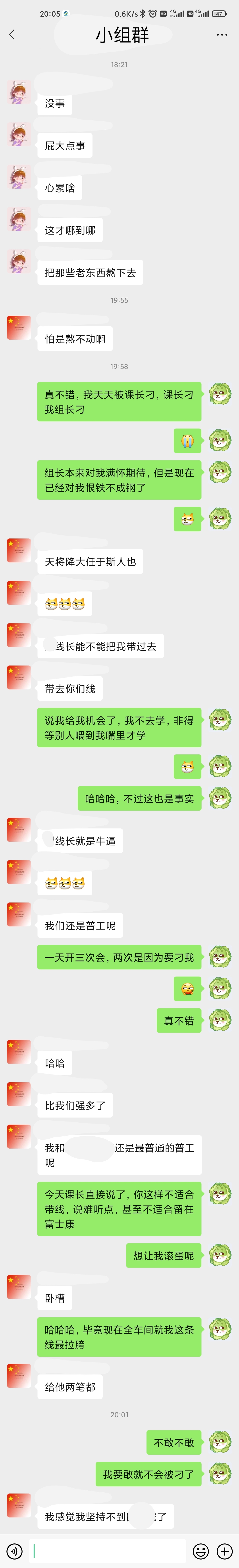
Task: Go back from the 小组群 chat
Action: click(12, 35)
